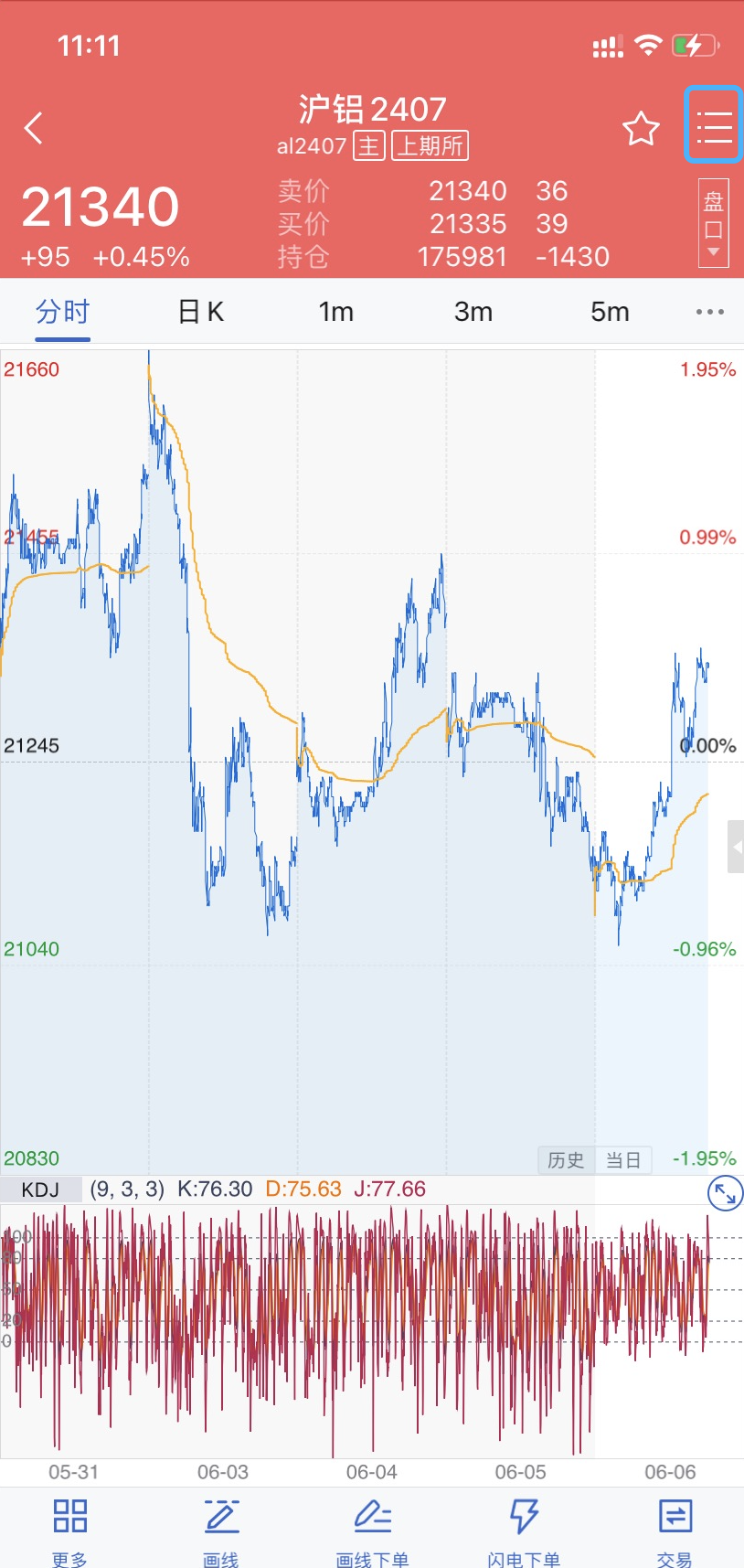This screenshot has height=1568, width=744.
Task: Go to the 交易 trading page
Action: [x=675, y=1527]
